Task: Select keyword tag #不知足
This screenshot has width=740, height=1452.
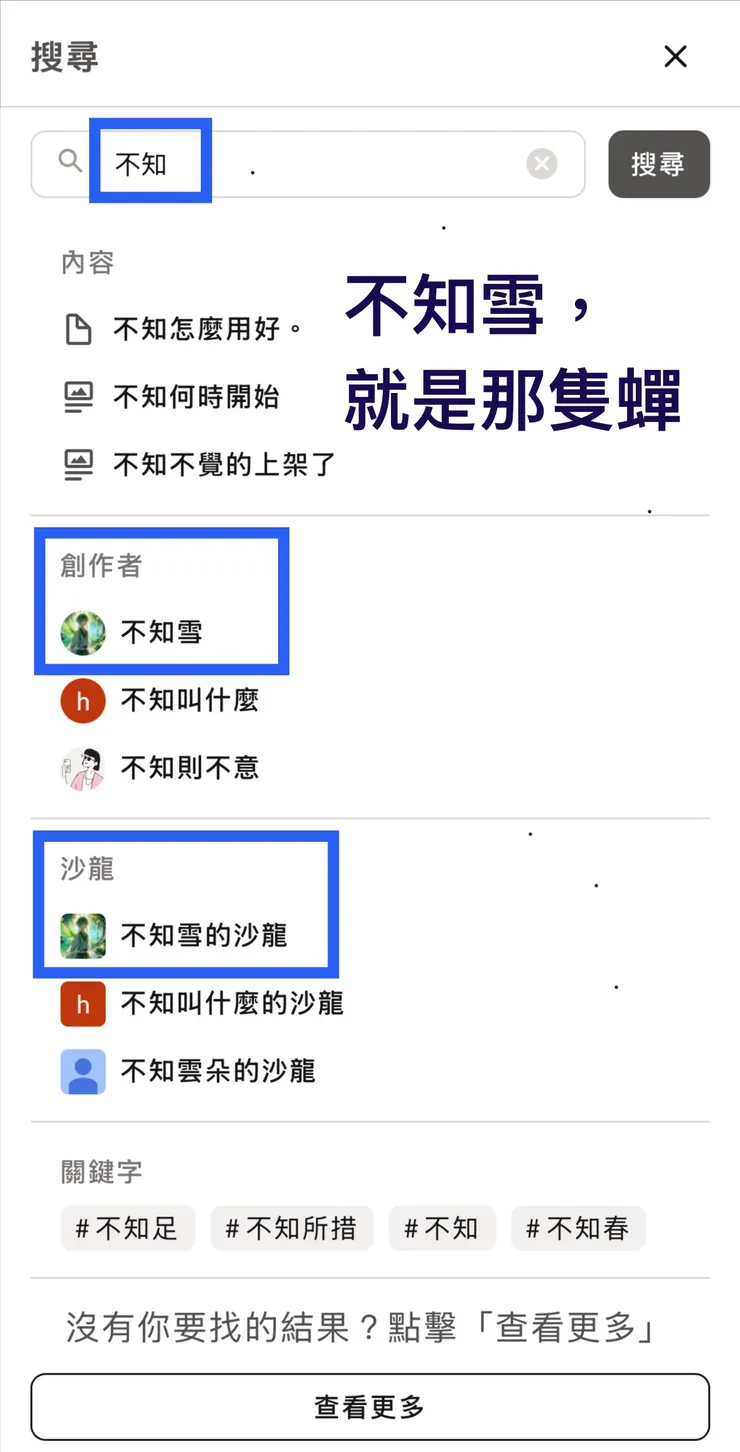Action: 128,1229
